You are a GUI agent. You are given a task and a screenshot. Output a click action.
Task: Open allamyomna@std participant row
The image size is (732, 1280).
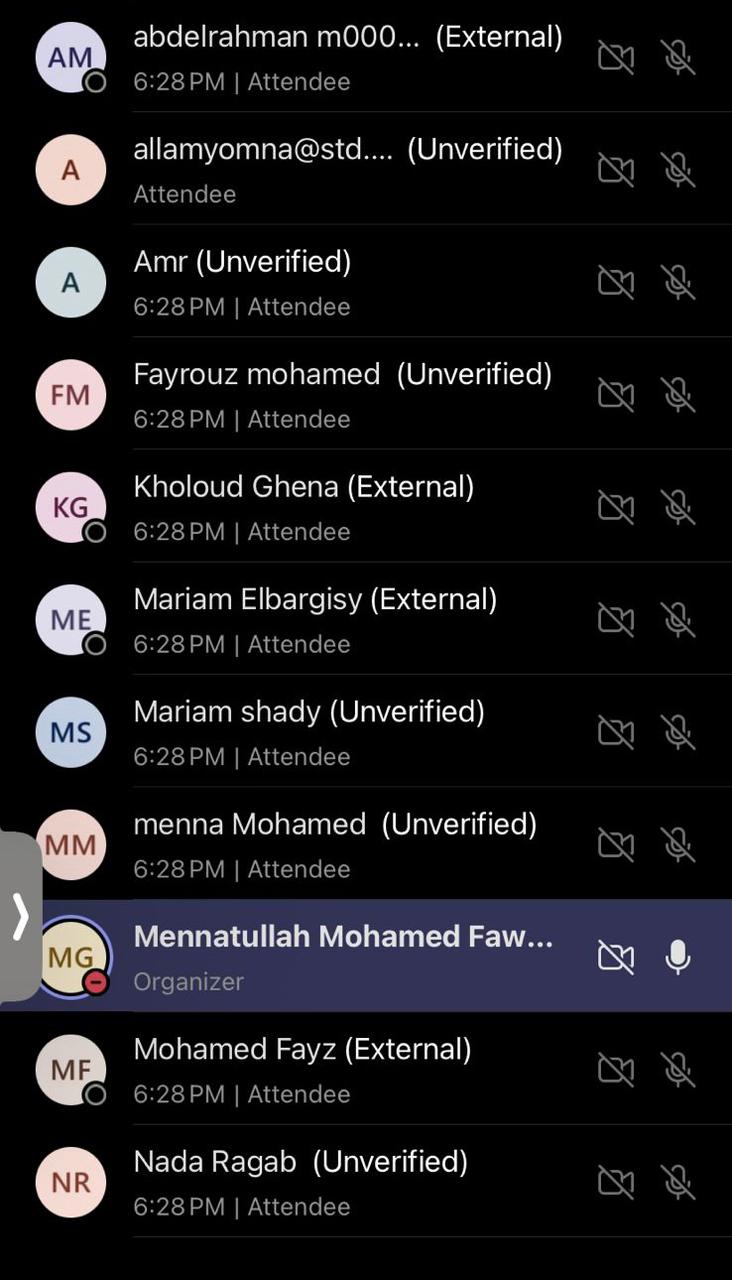pyautogui.click(x=347, y=169)
